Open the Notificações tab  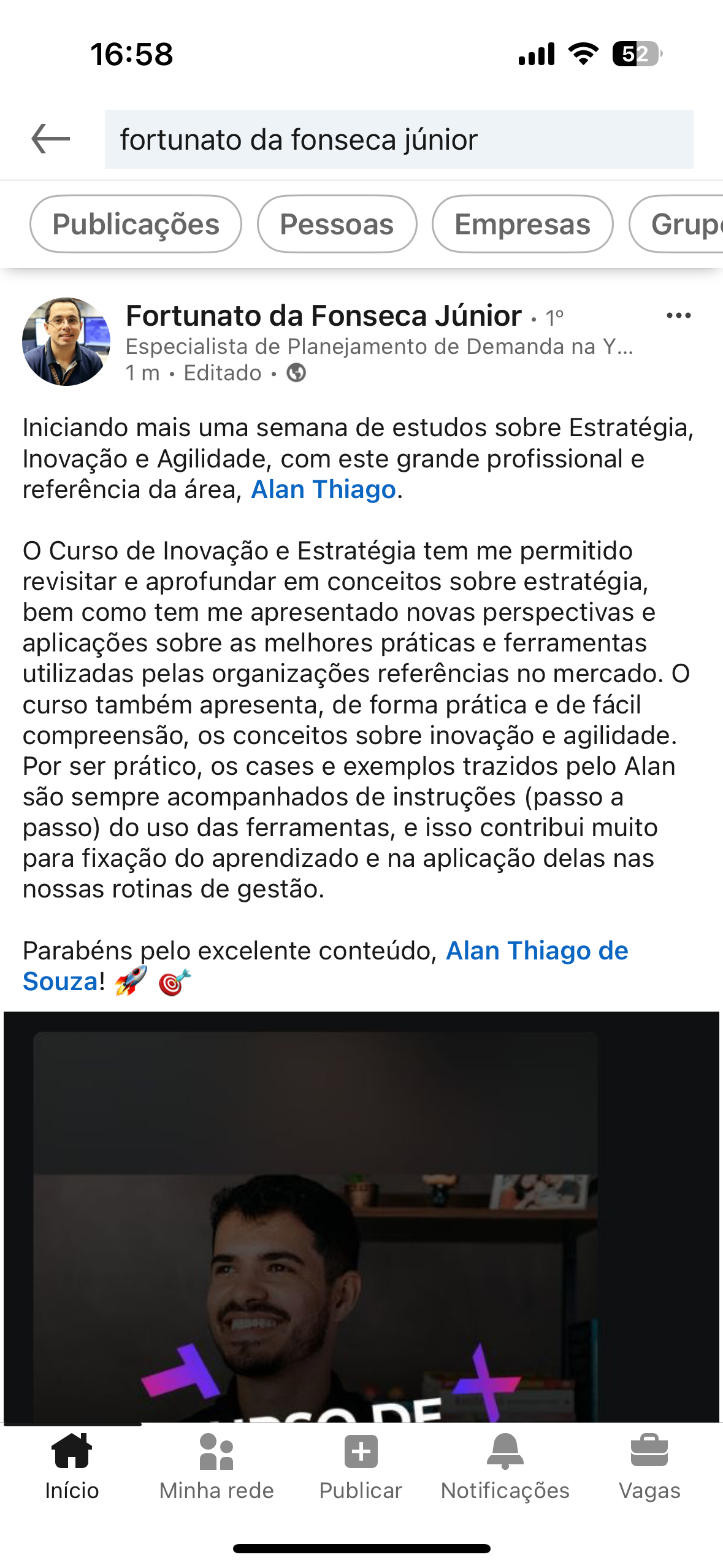pyautogui.click(x=505, y=1466)
